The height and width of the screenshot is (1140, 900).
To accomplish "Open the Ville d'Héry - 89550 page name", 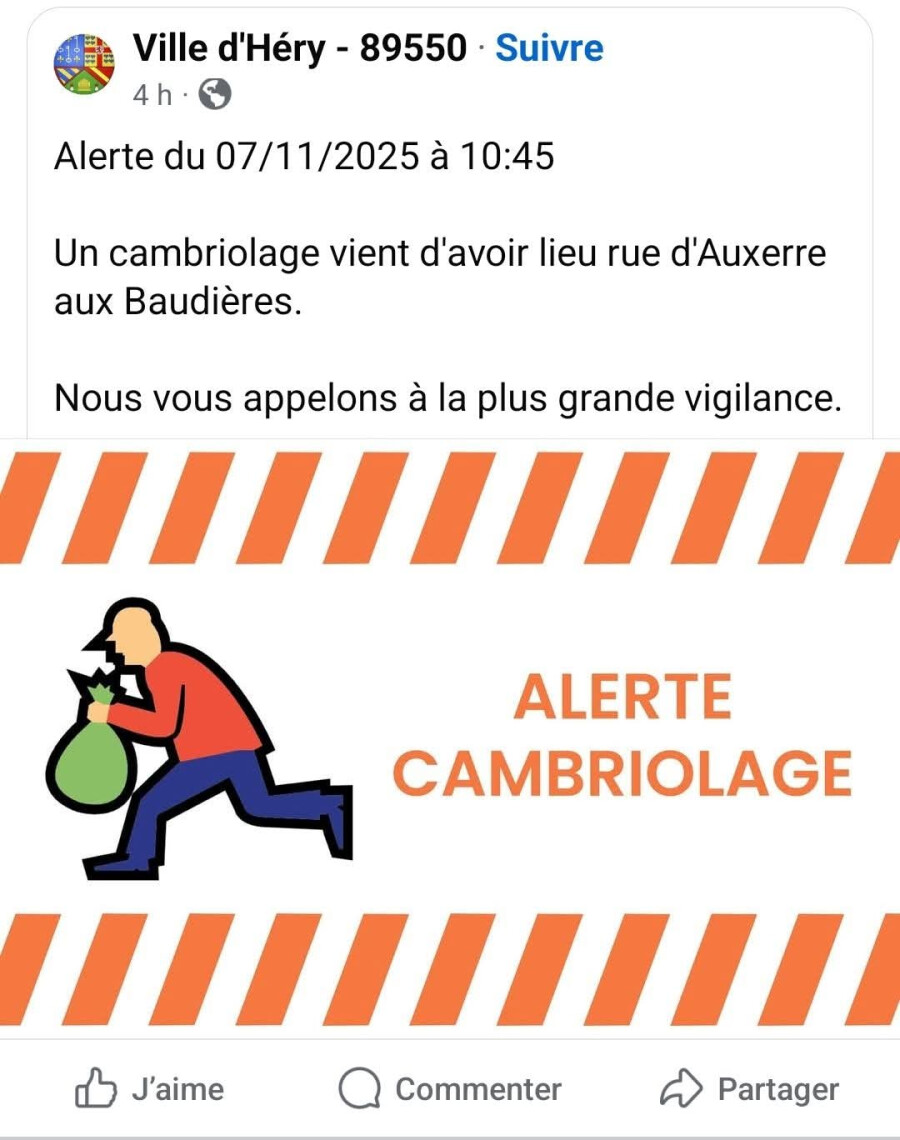I will [300, 49].
